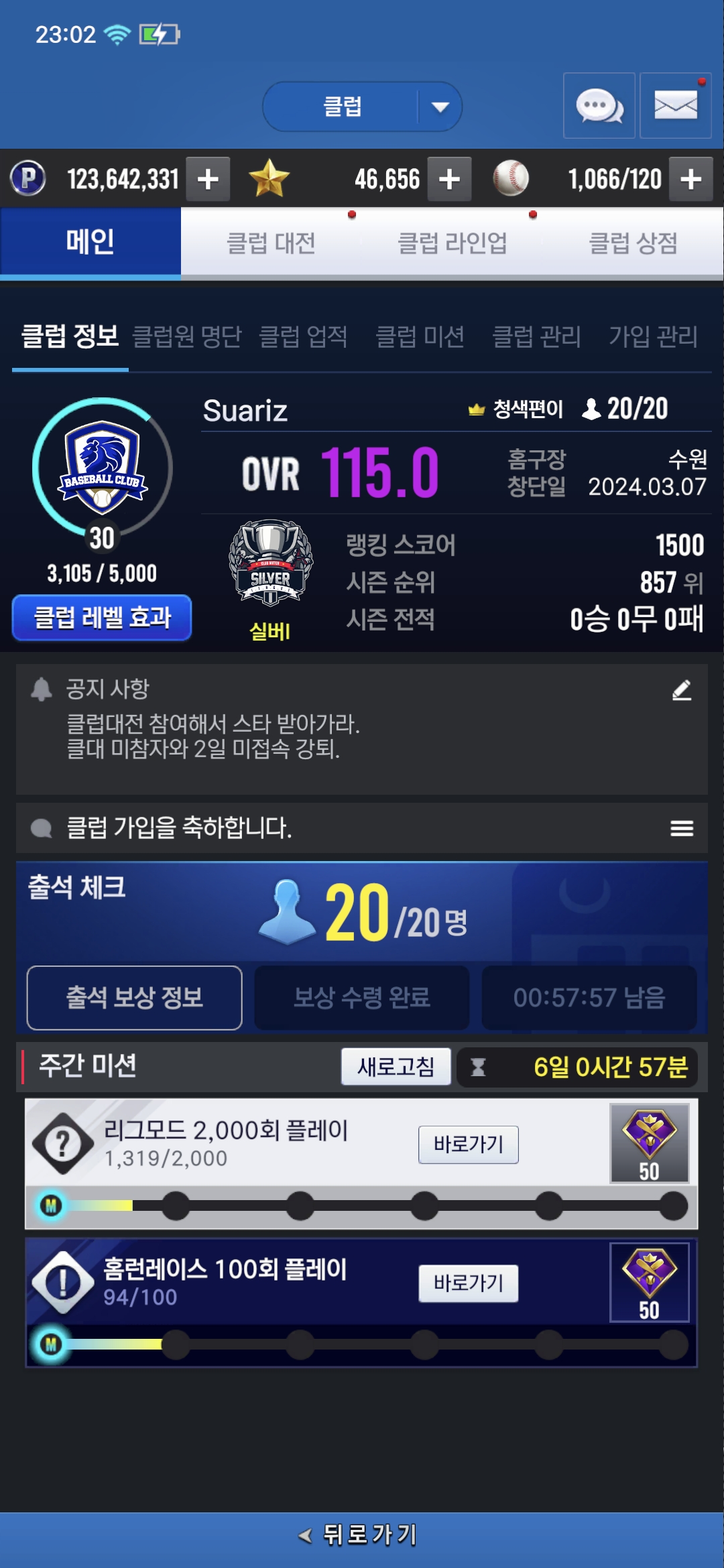
Task: Switch to 클럽 상점 tab
Action: (633, 243)
